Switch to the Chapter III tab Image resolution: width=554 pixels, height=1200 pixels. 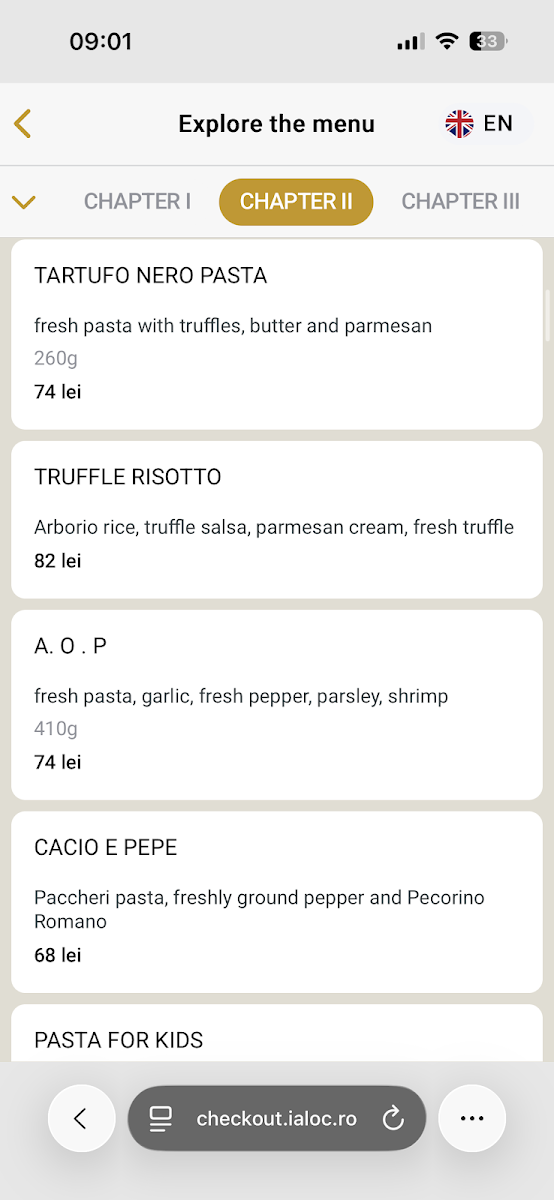460,201
